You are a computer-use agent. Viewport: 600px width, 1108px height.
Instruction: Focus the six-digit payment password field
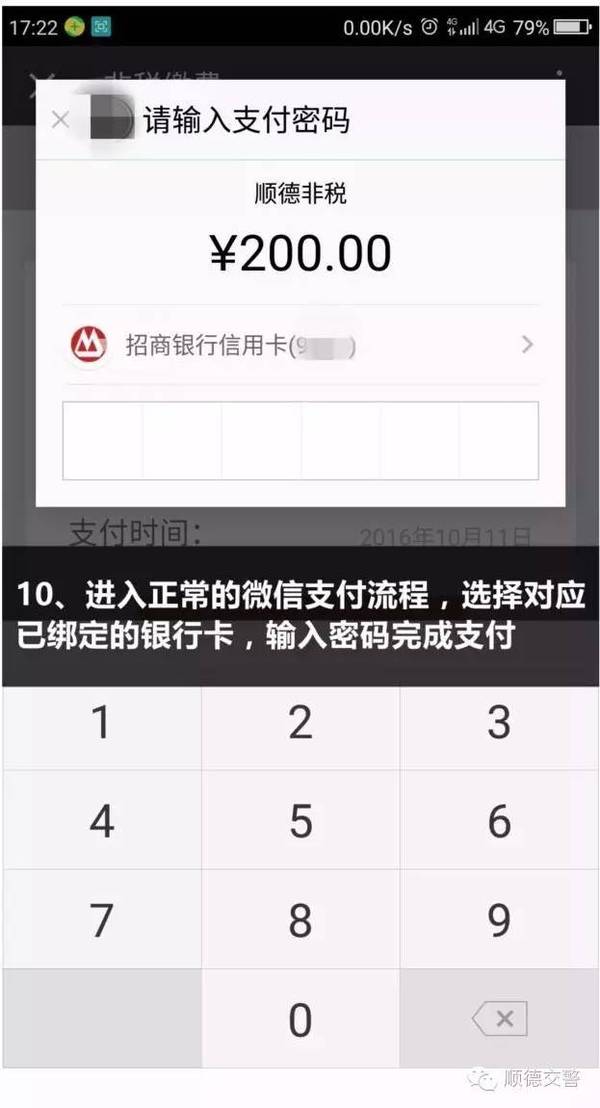[x=300, y=441]
